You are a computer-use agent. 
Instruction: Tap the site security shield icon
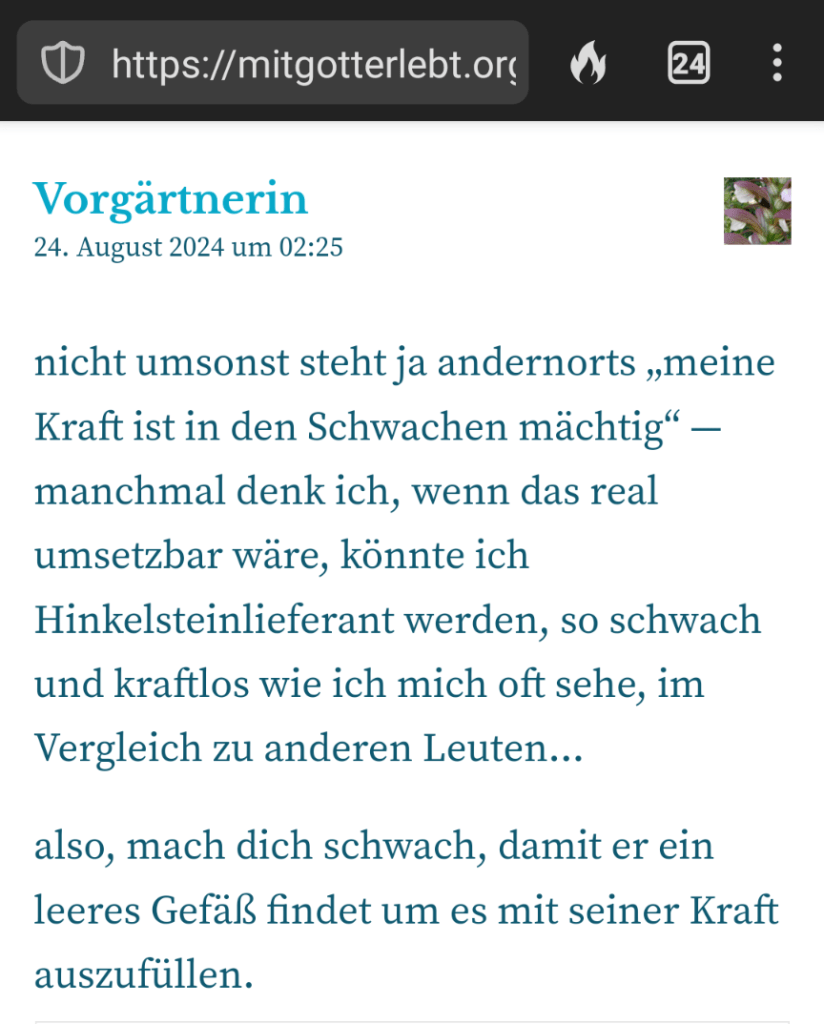point(60,65)
